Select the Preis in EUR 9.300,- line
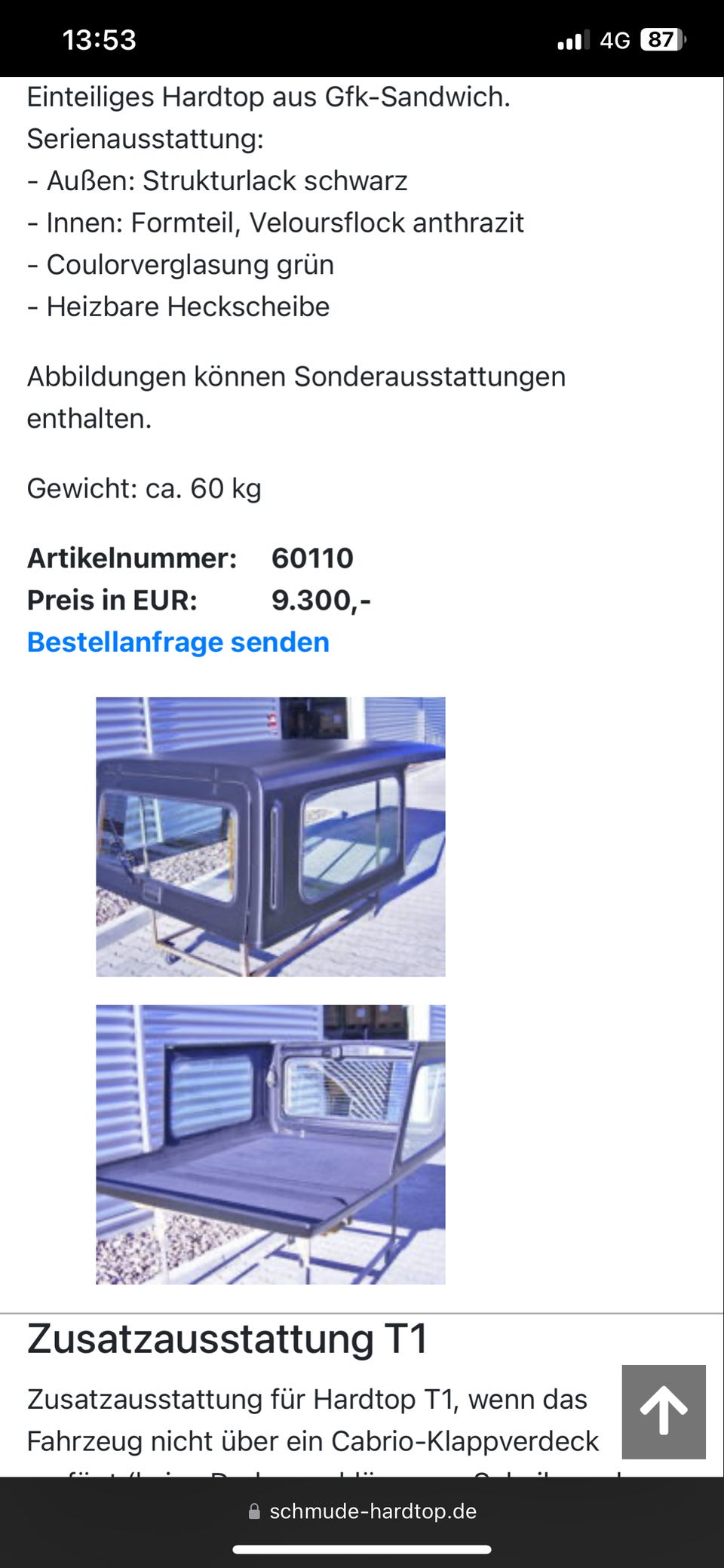Image resolution: width=724 pixels, height=1568 pixels. (x=200, y=600)
